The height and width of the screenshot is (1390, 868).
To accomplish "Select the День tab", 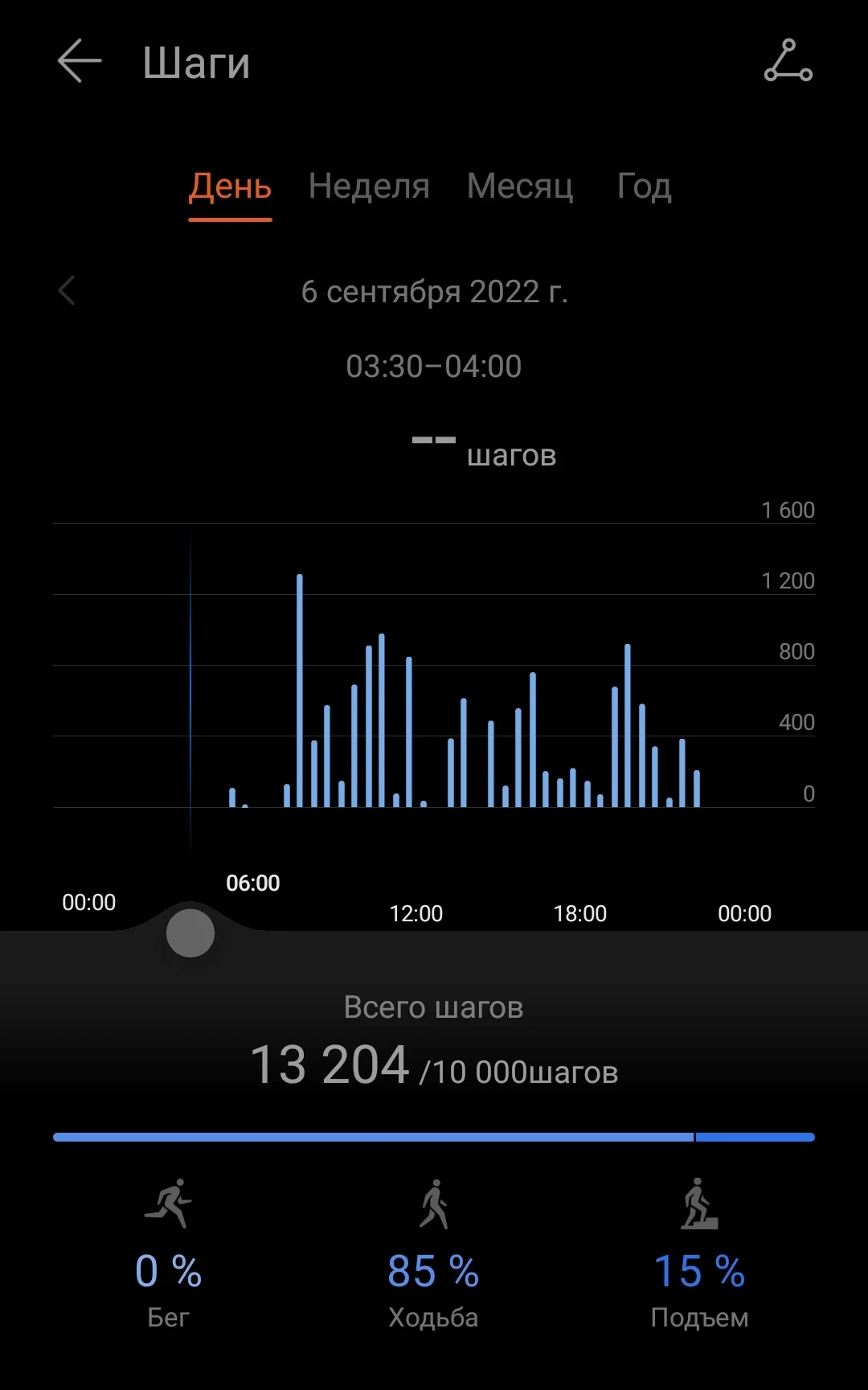I will (230, 187).
